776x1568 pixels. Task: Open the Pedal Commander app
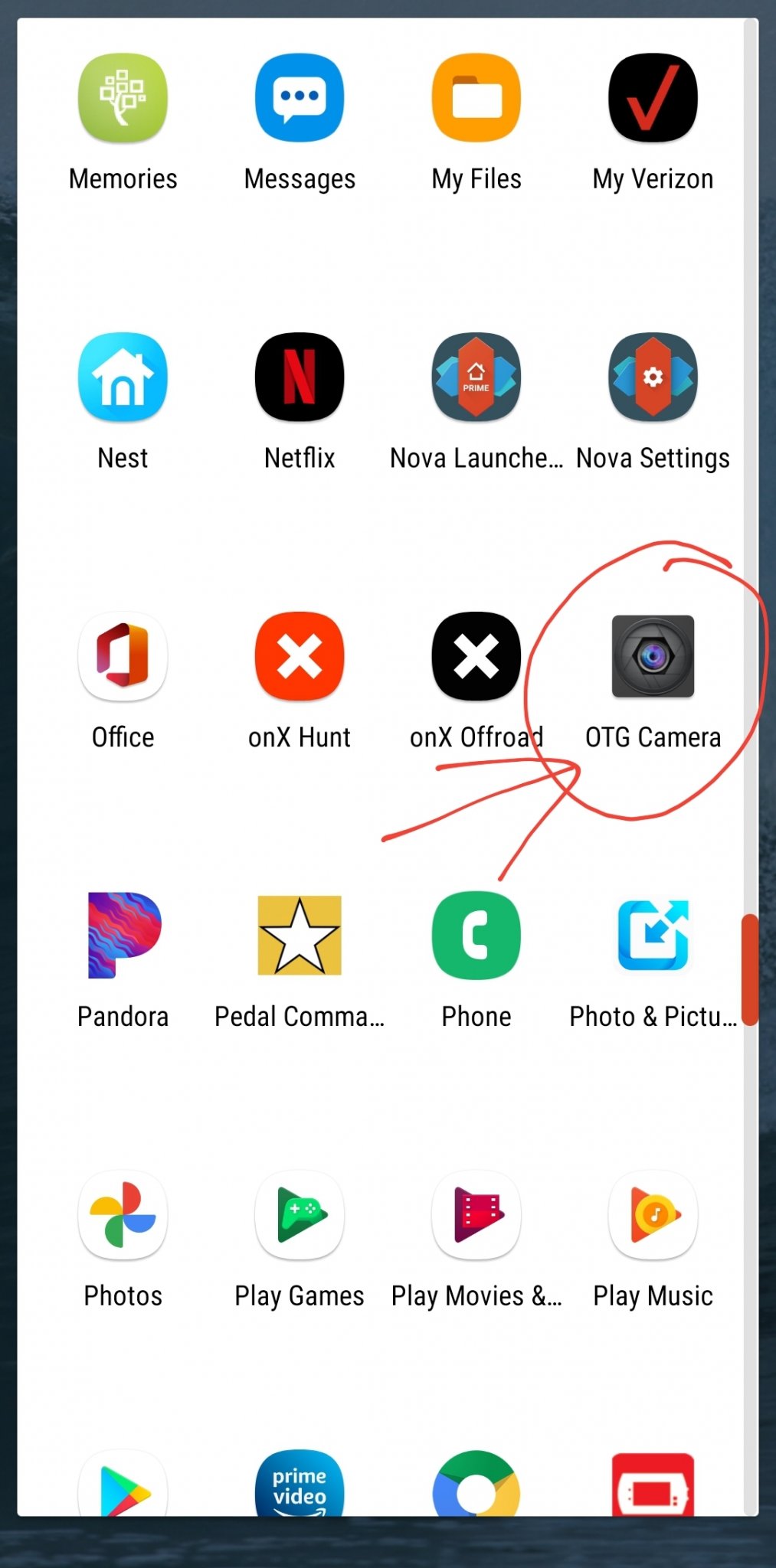point(300,936)
